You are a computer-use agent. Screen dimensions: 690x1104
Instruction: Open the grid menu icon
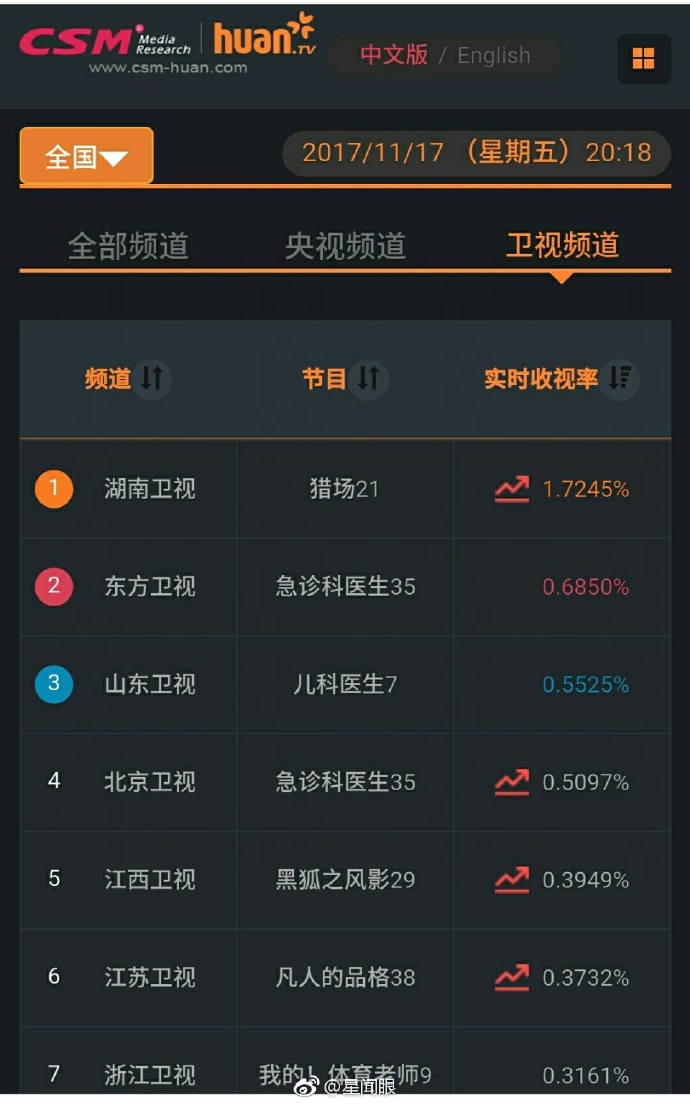coord(643,58)
